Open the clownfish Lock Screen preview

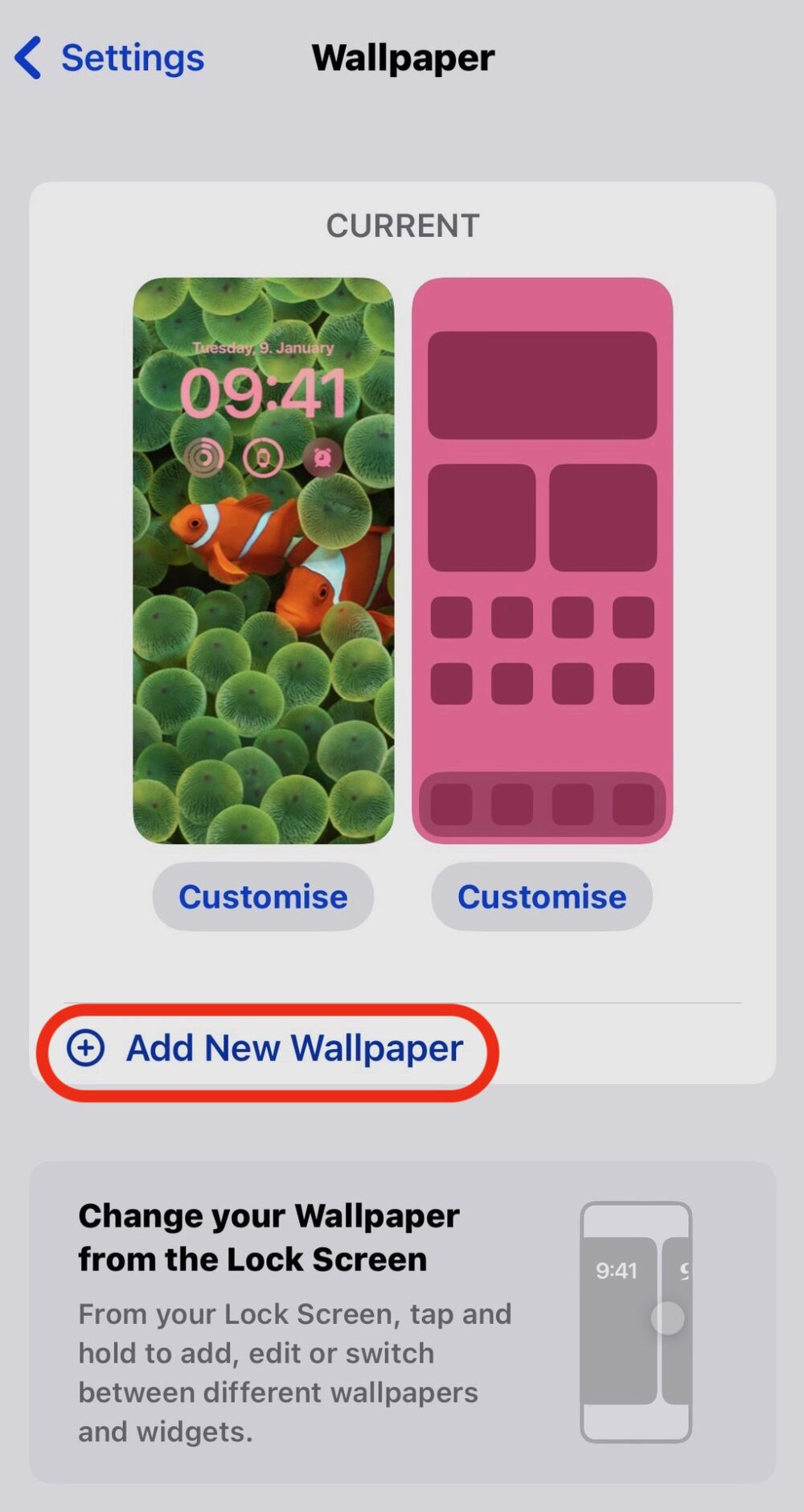(x=263, y=560)
